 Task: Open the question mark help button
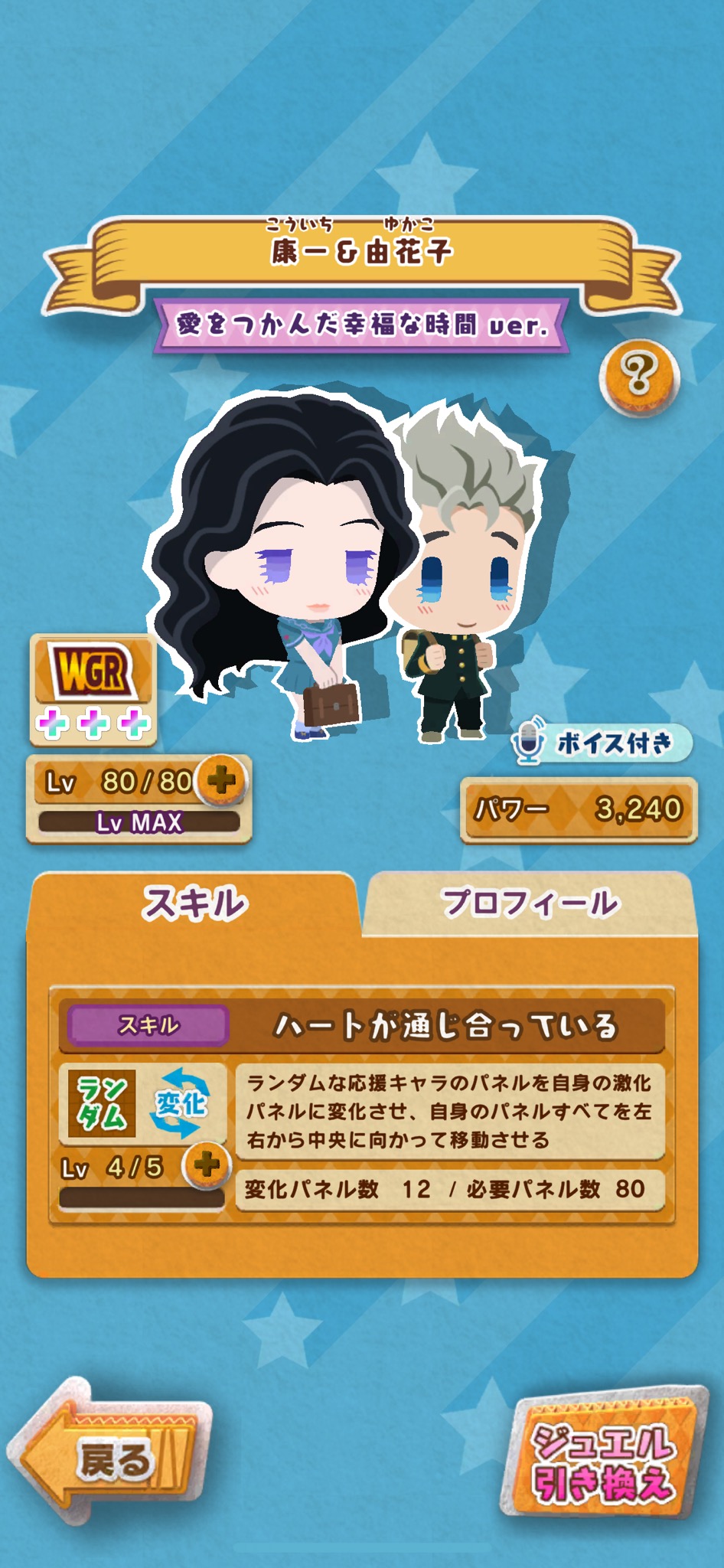tap(639, 374)
